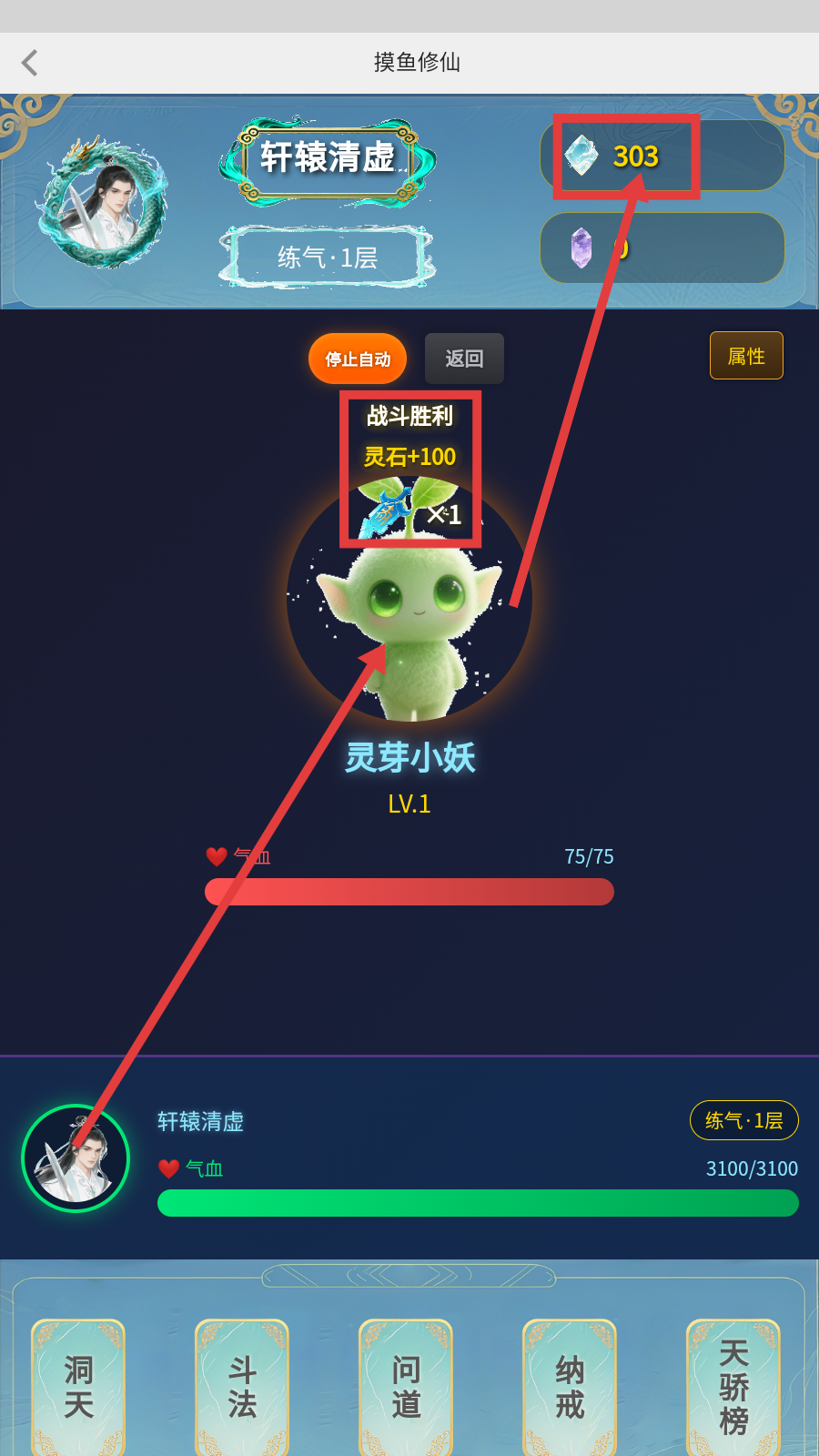Tap the 停止自动 button to stop auto battle
Viewport: 819px width, 1456px height.
pyautogui.click(x=358, y=359)
